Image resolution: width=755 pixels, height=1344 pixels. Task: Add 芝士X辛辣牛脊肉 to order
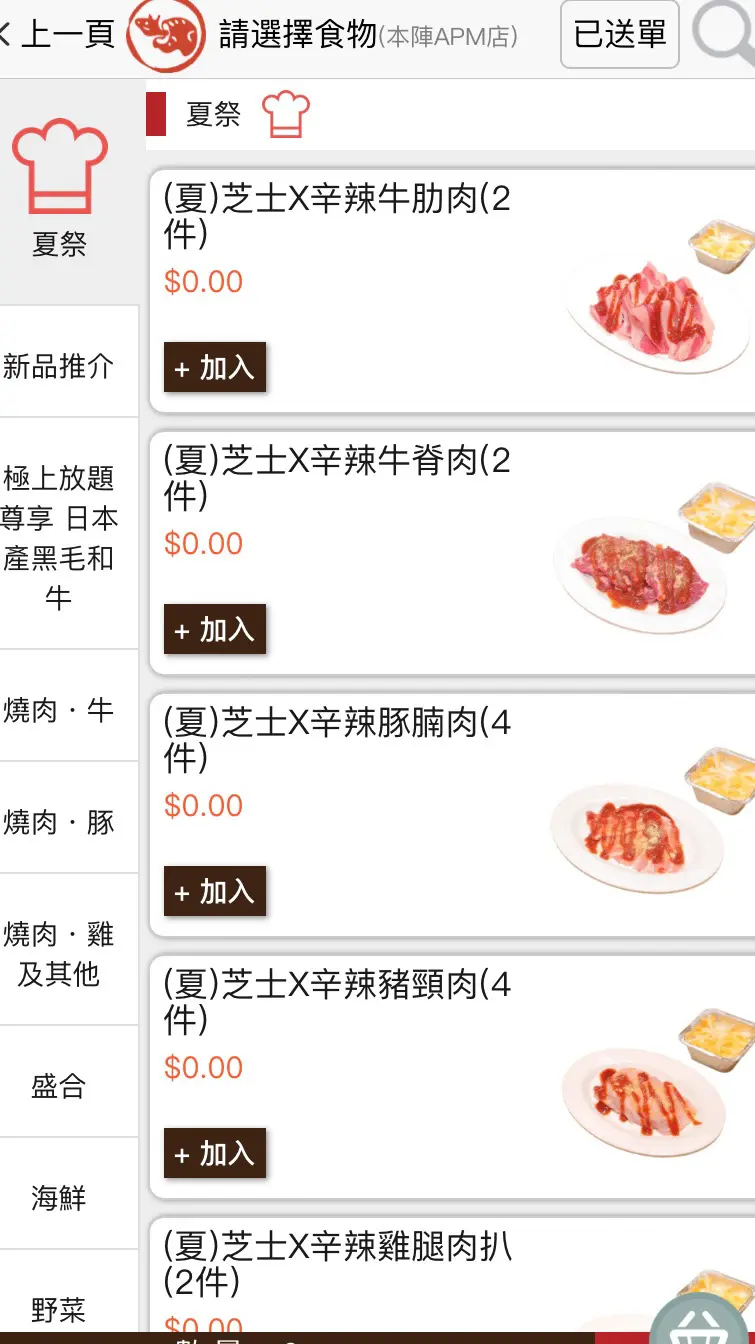coord(215,629)
